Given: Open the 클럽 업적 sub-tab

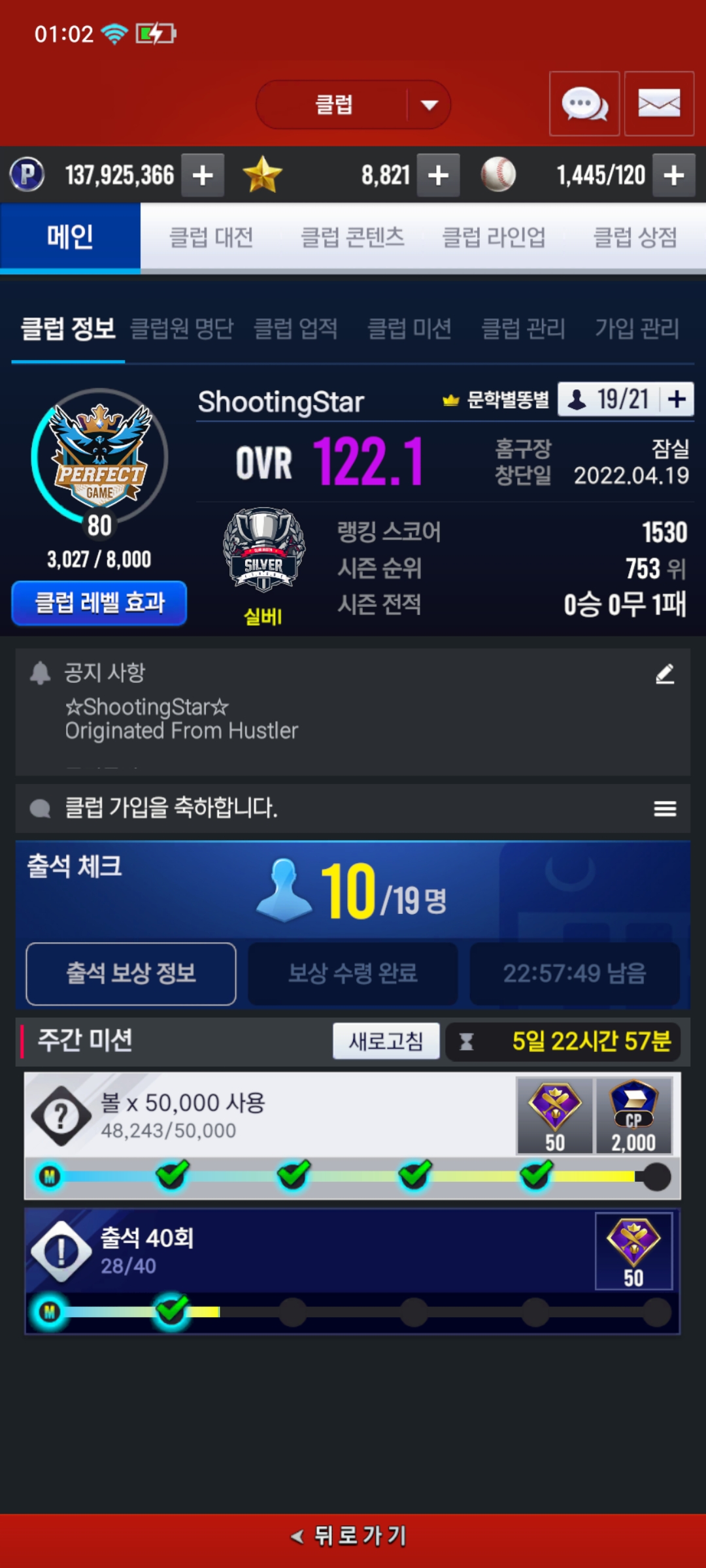Looking at the screenshot, I should coord(295,329).
